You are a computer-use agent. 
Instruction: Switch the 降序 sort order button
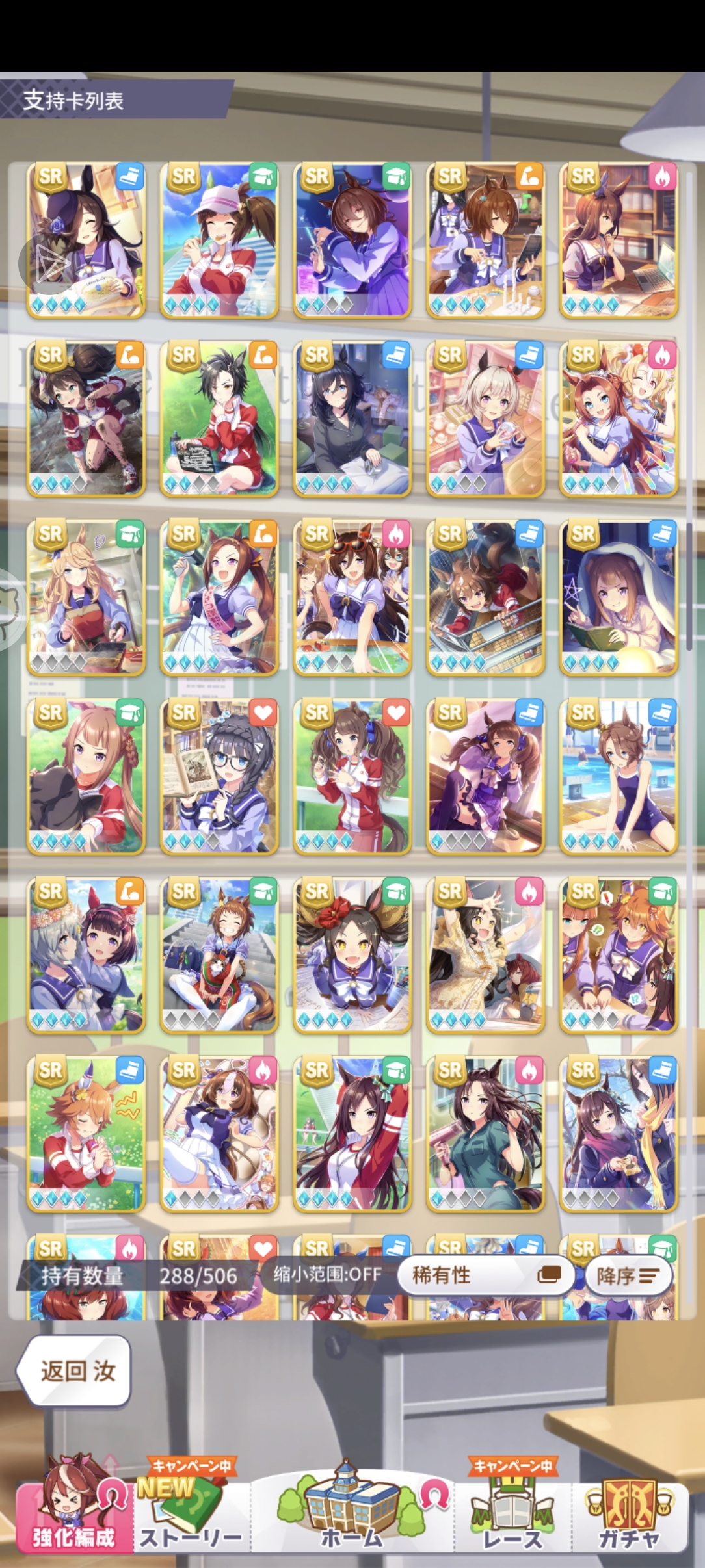tap(628, 1275)
